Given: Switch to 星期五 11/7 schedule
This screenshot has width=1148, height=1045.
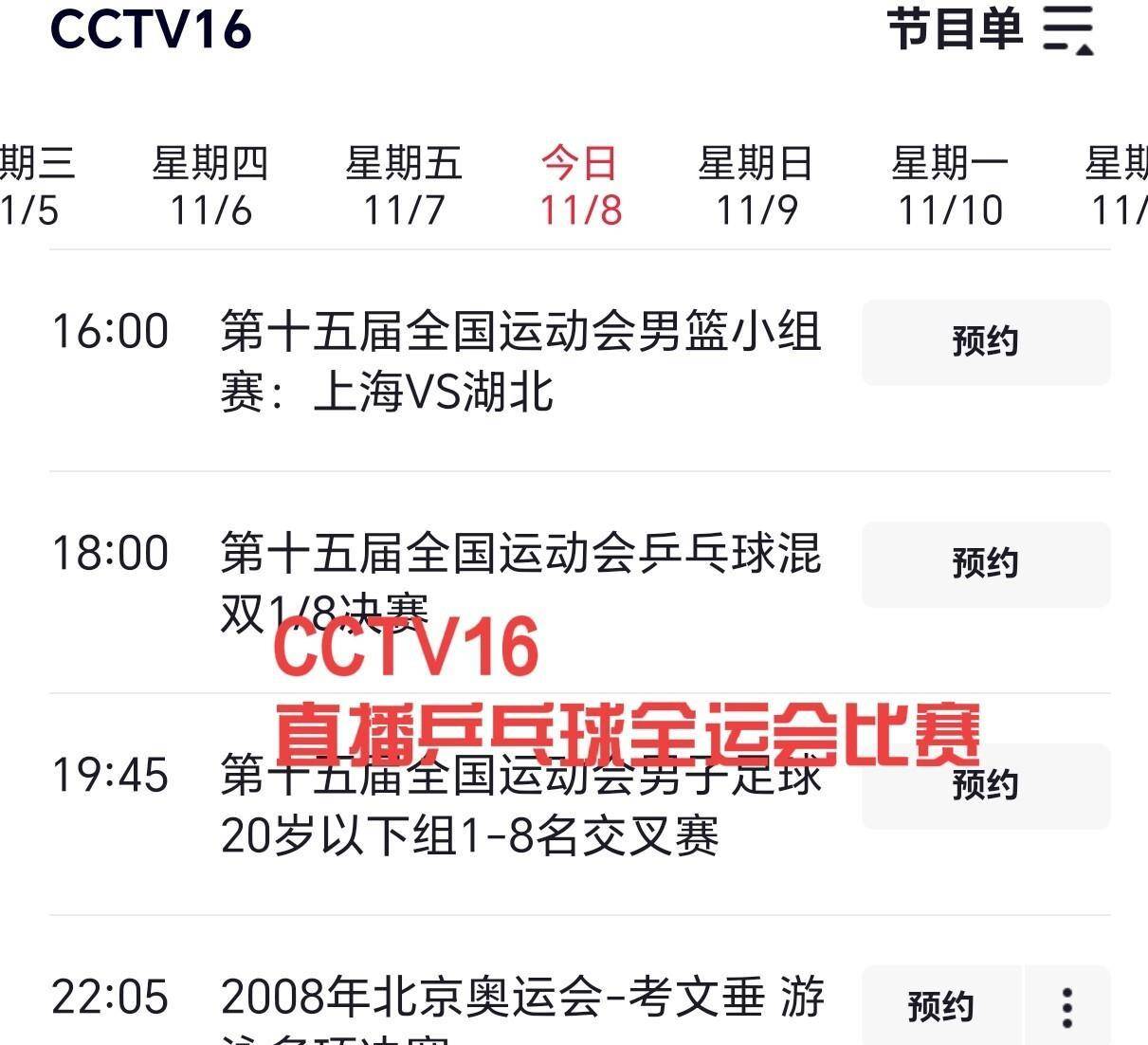Looking at the screenshot, I should 404,186.
